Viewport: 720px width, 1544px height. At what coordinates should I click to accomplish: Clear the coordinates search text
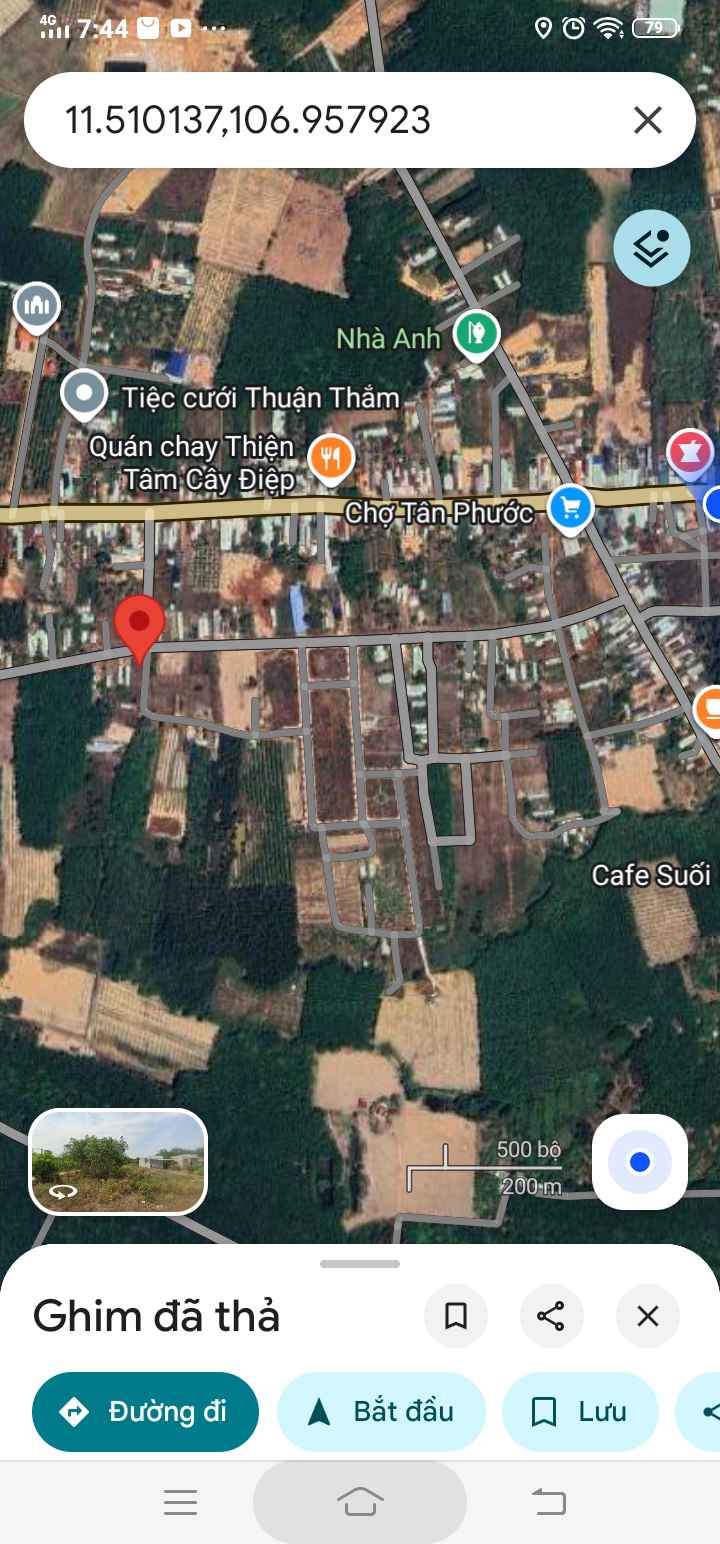pyautogui.click(x=648, y=121)
